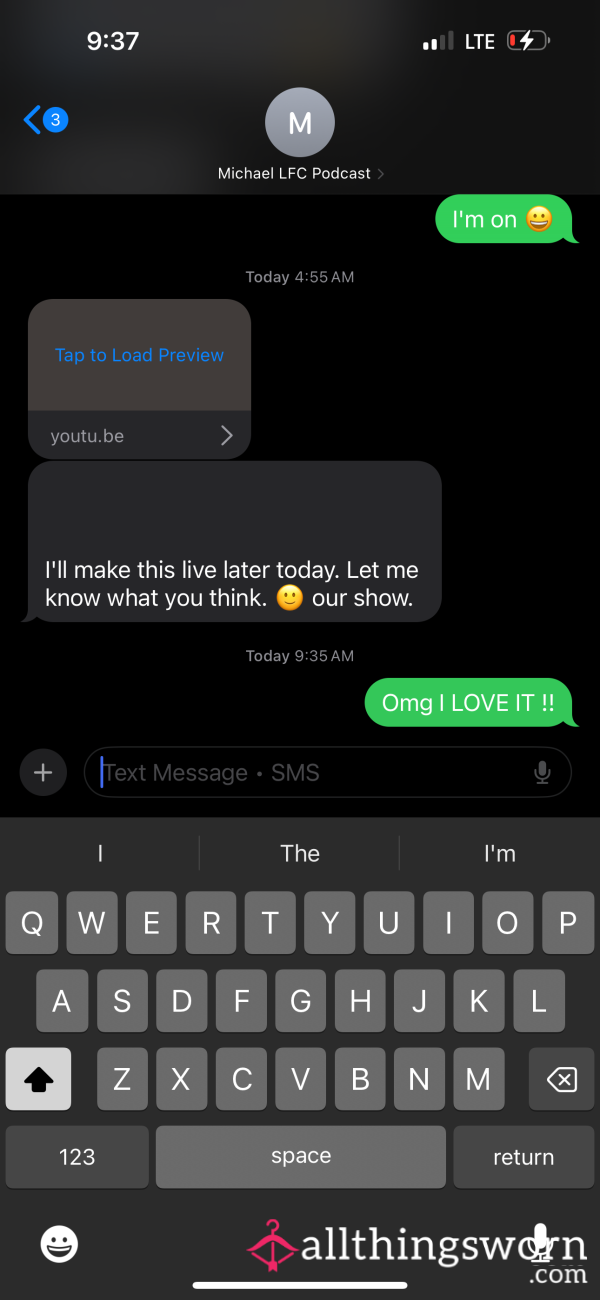Insert the suggestion "The"
This screenshot has width=600, height=1300.
[x=300, y=853]
